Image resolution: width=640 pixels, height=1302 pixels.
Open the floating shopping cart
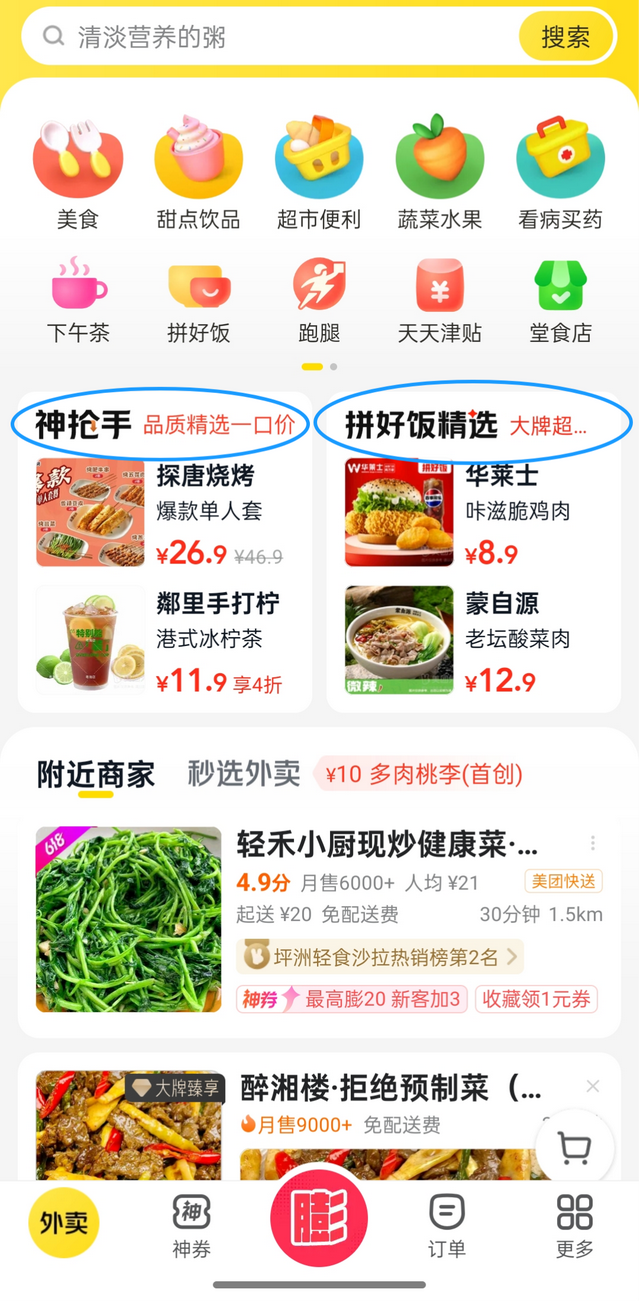pyautogui.click(x=574, y=1148)
